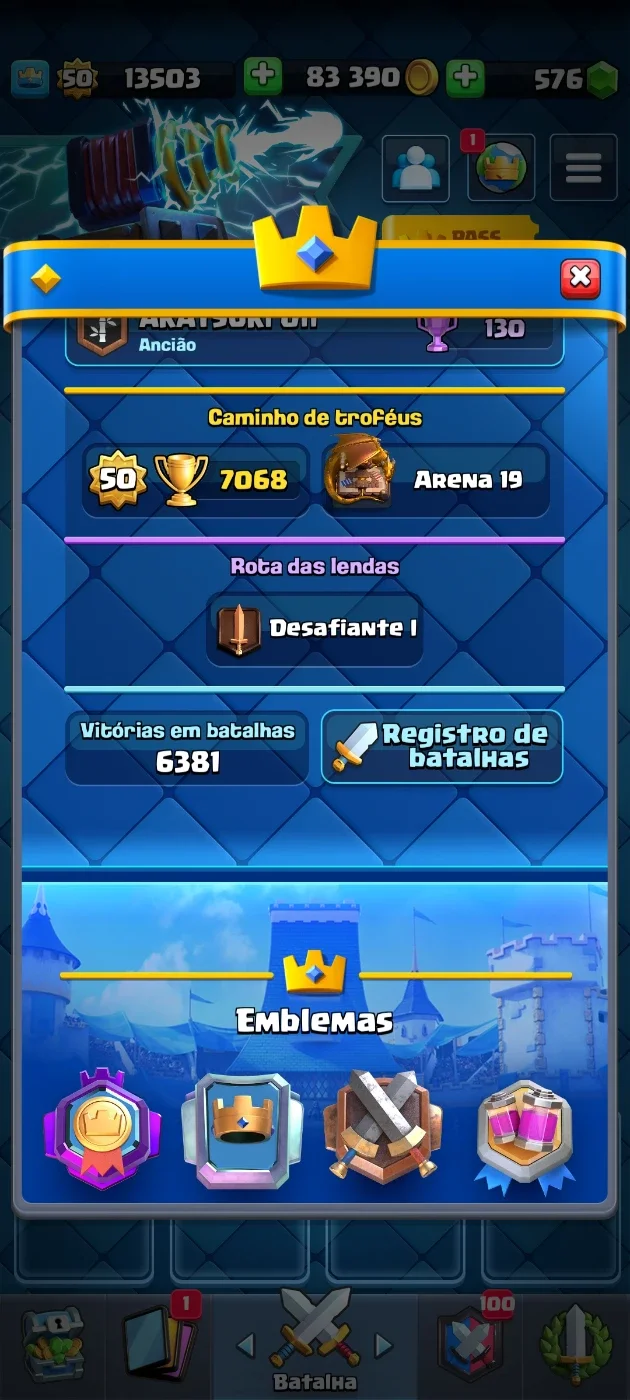View the Arena 19 details
Screen dimensions: 630x1400
436,479
